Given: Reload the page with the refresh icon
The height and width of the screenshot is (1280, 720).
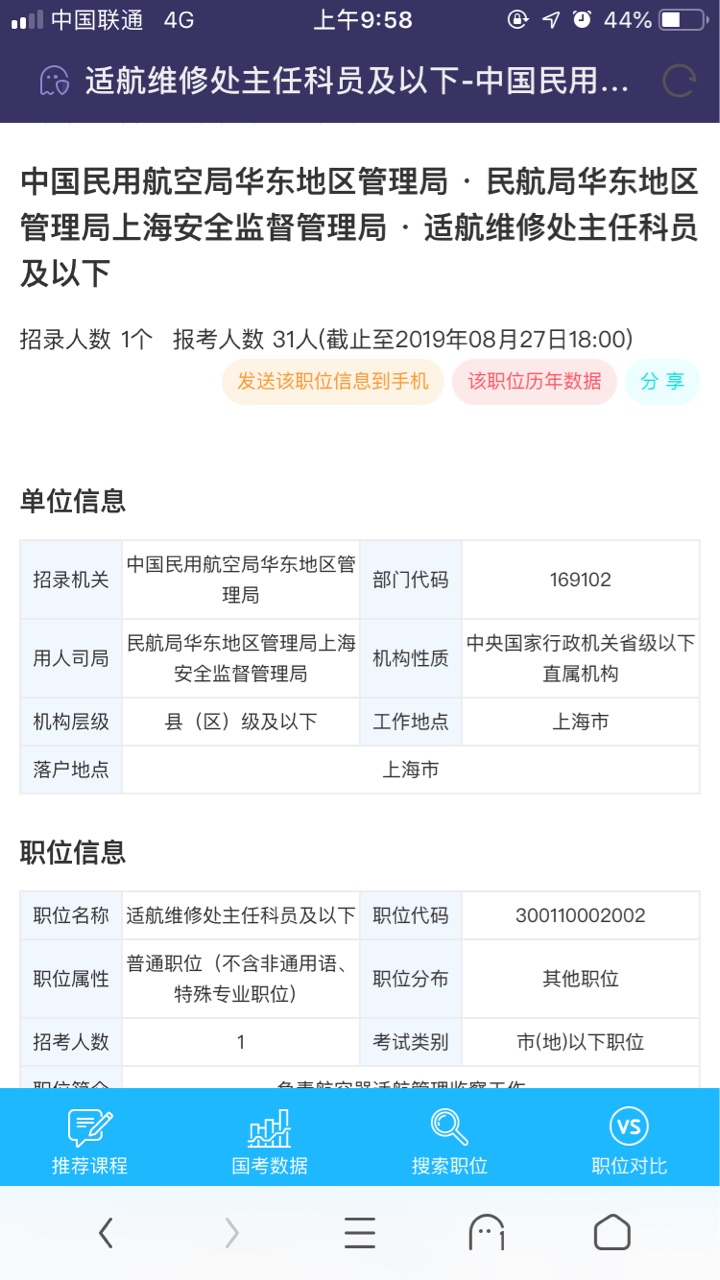Looking at the screenshot, I should 679,81.
